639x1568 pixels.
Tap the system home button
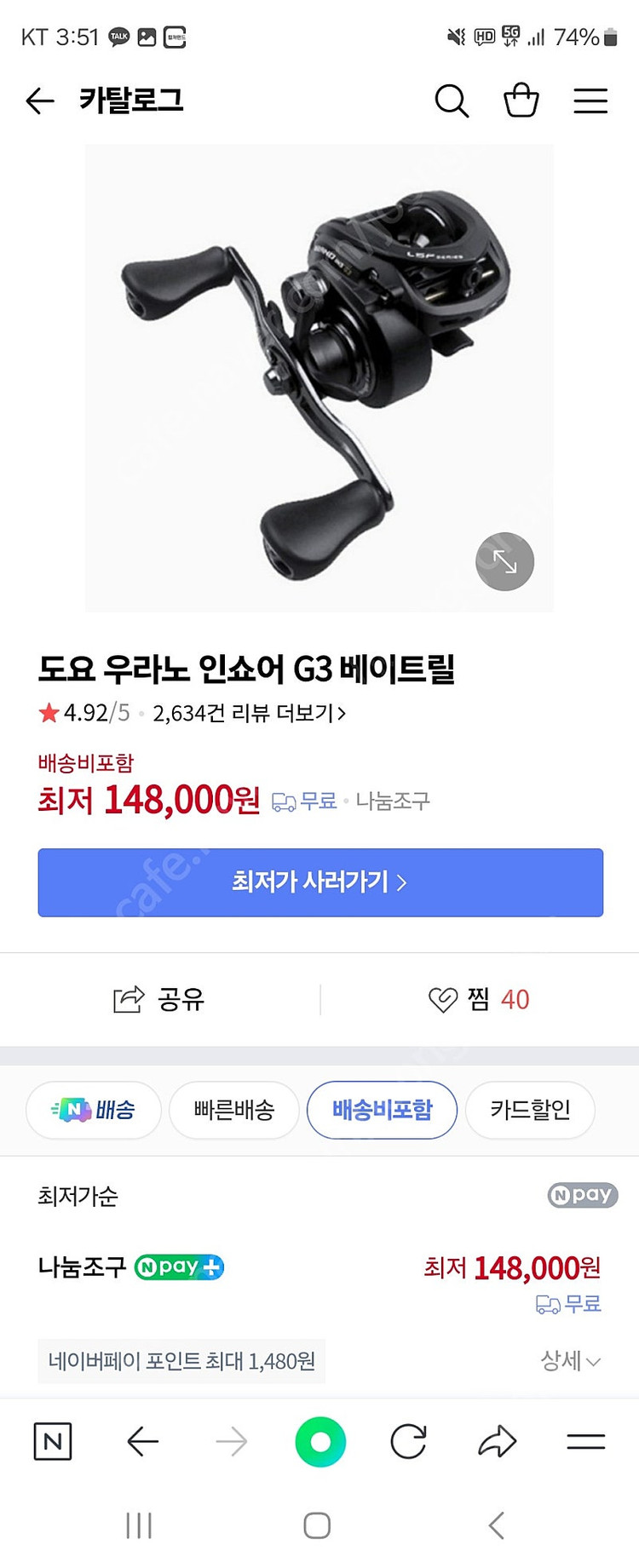pos(317,1525)
